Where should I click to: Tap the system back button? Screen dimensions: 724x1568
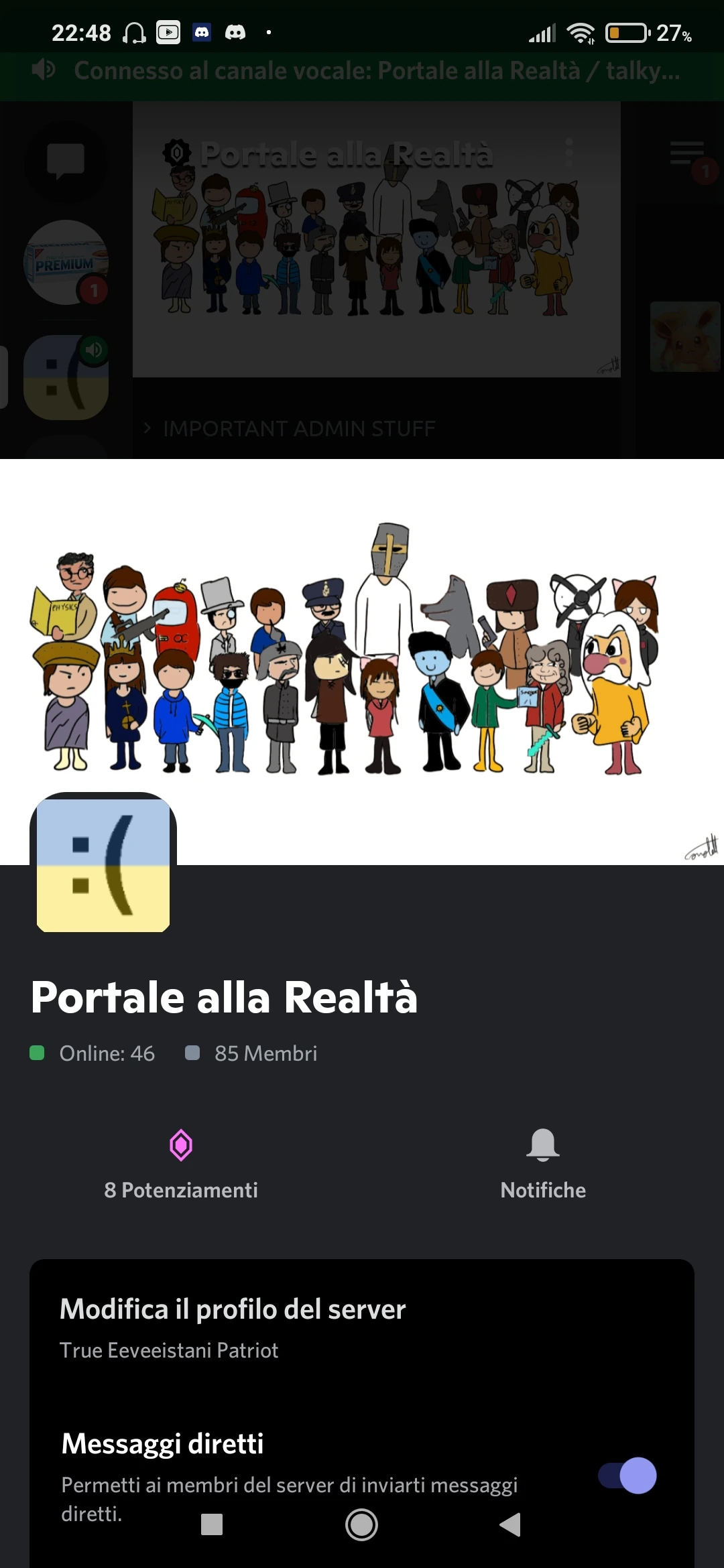coord(510,1524)
